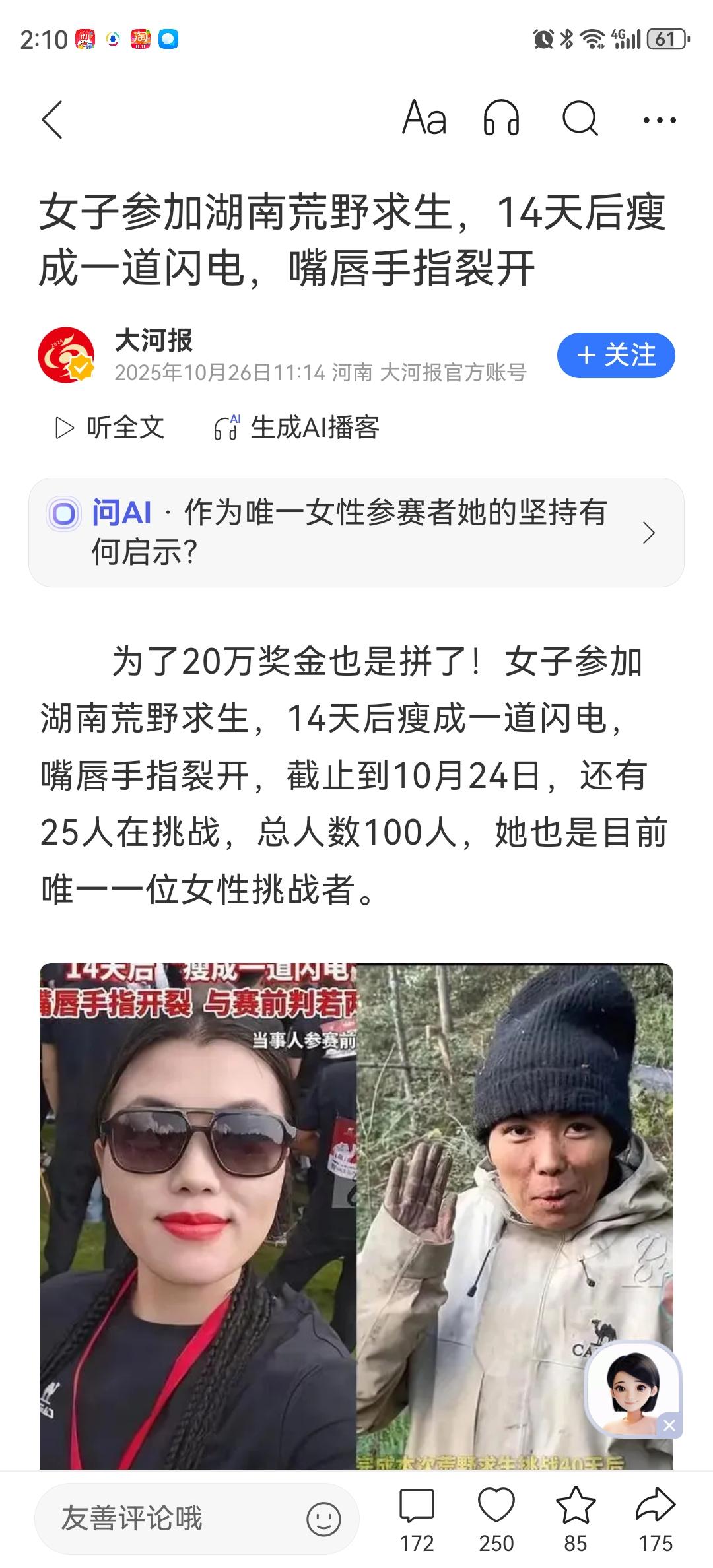Open search from the top bar
Viewport: 713px width, 1568px height.
[580, 119]
